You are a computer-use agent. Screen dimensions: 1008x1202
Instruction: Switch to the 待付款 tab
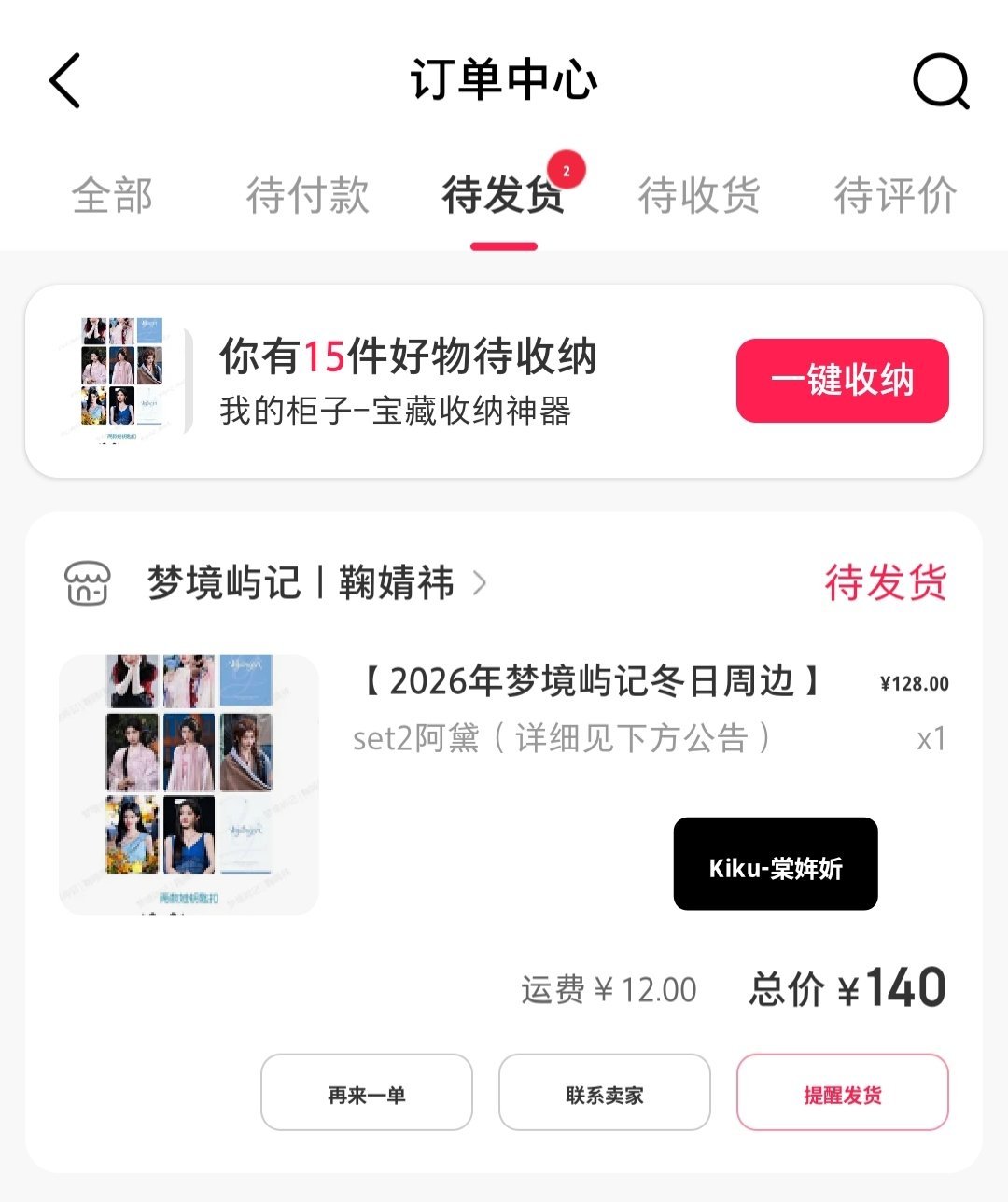(308, 196)
